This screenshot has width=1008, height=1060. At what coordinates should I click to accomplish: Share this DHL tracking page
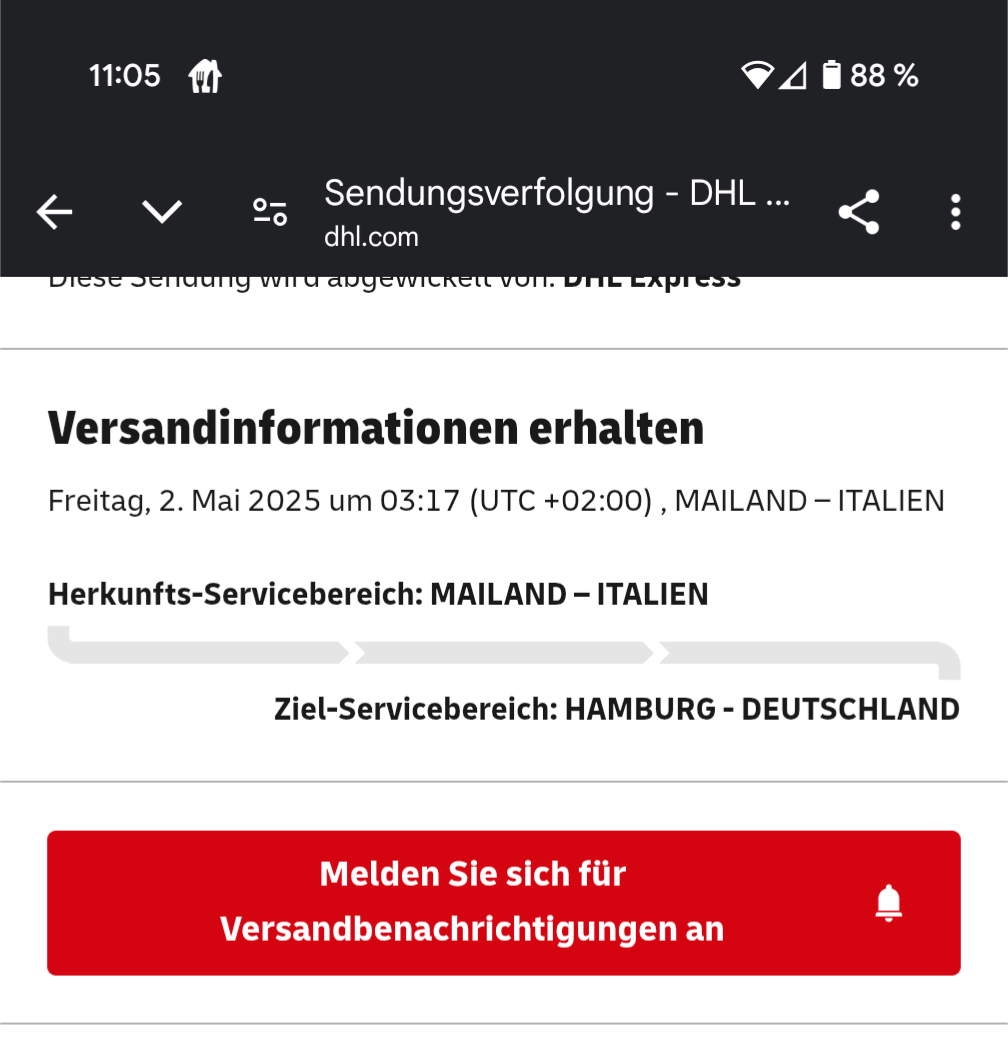pyautogui.click(x=858, y=212)
